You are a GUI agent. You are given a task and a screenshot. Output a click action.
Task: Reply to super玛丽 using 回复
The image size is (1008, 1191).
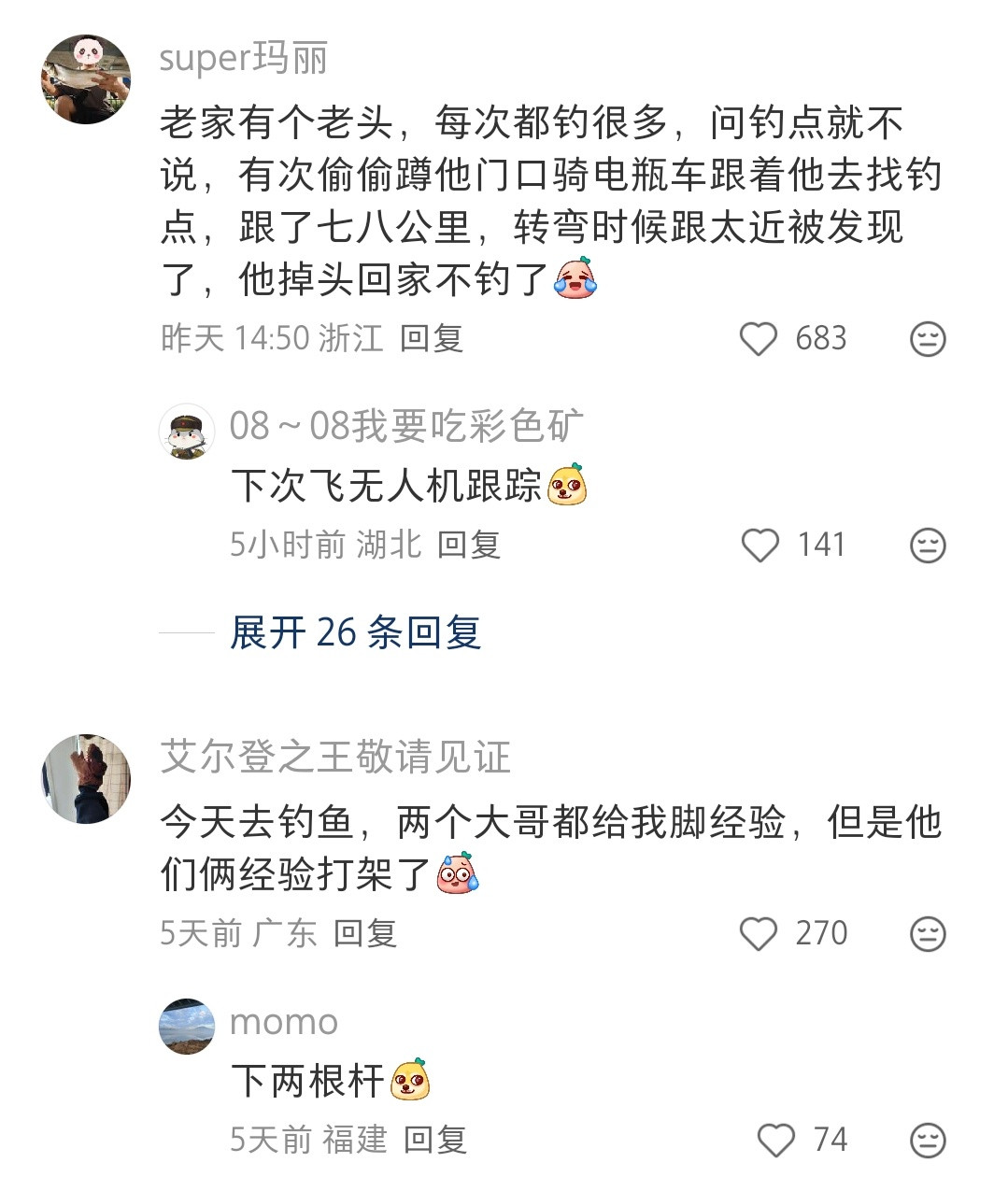pos(435,340)
